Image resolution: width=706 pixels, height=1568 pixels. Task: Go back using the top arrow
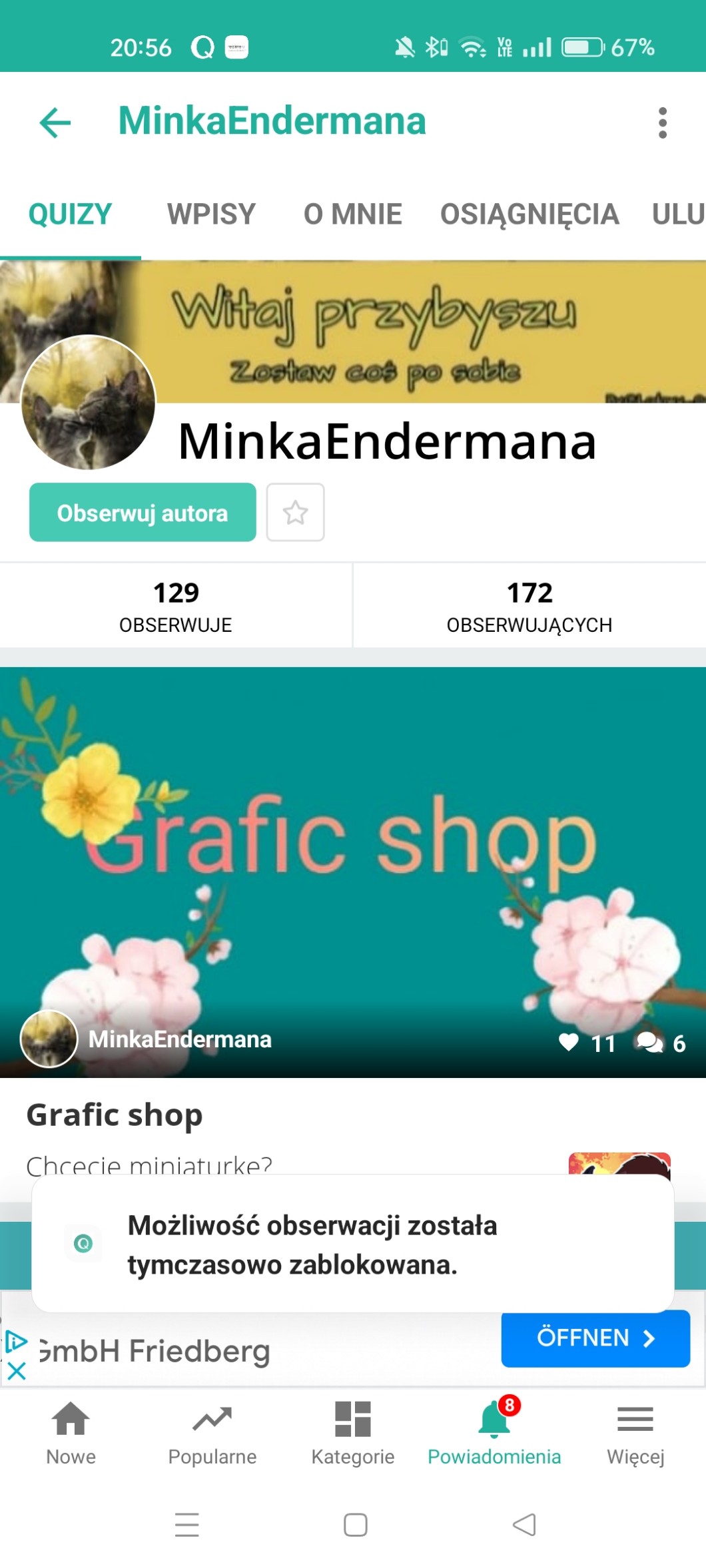pyautogui.click(x=55, y=123)
